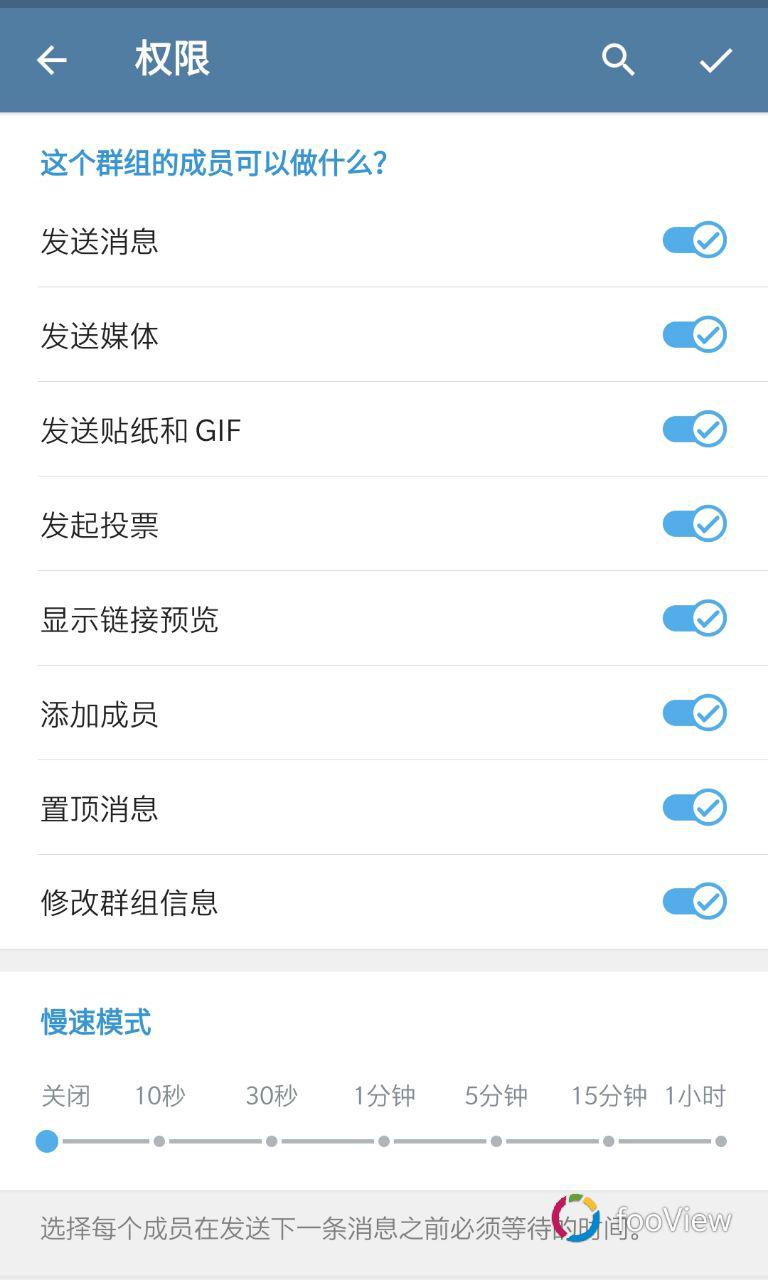
Task: Go back from the 权限 screen
Action: 52,61
